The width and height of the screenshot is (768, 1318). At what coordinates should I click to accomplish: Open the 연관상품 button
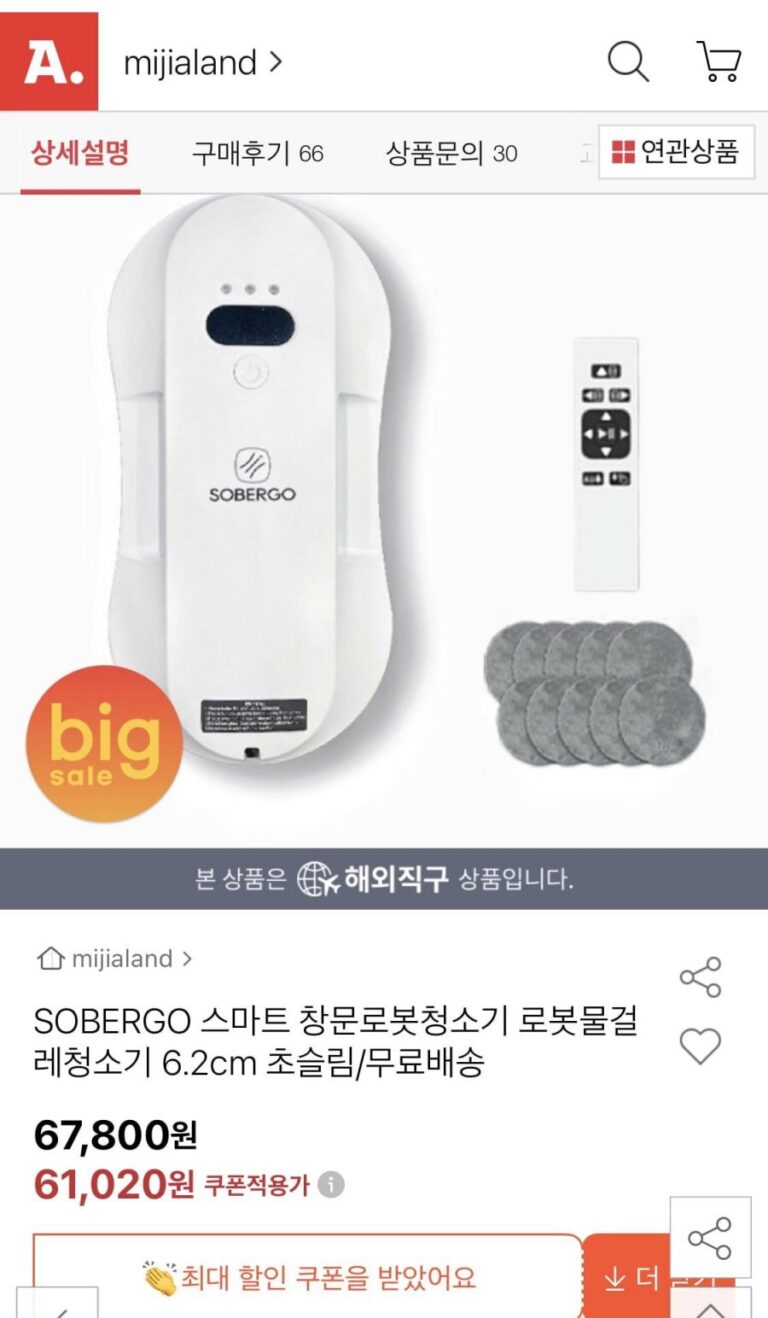[676, 152]
